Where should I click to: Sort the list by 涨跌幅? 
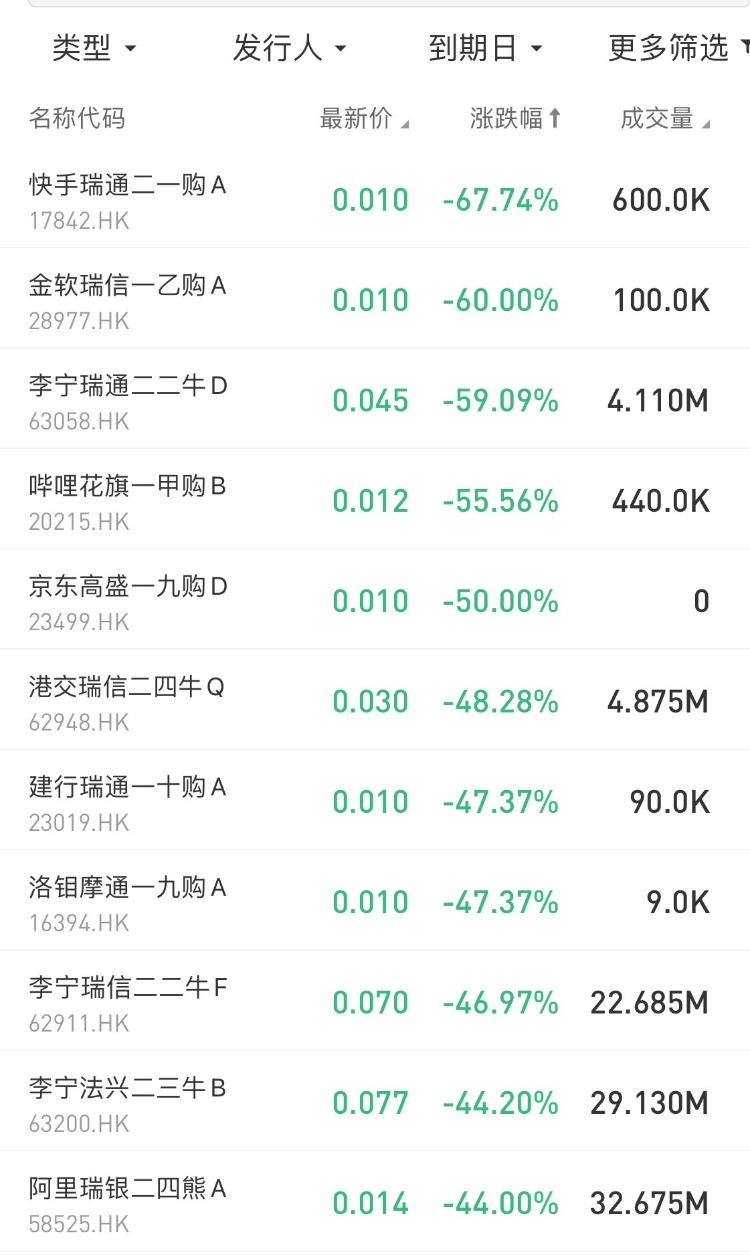coord(515,119)
